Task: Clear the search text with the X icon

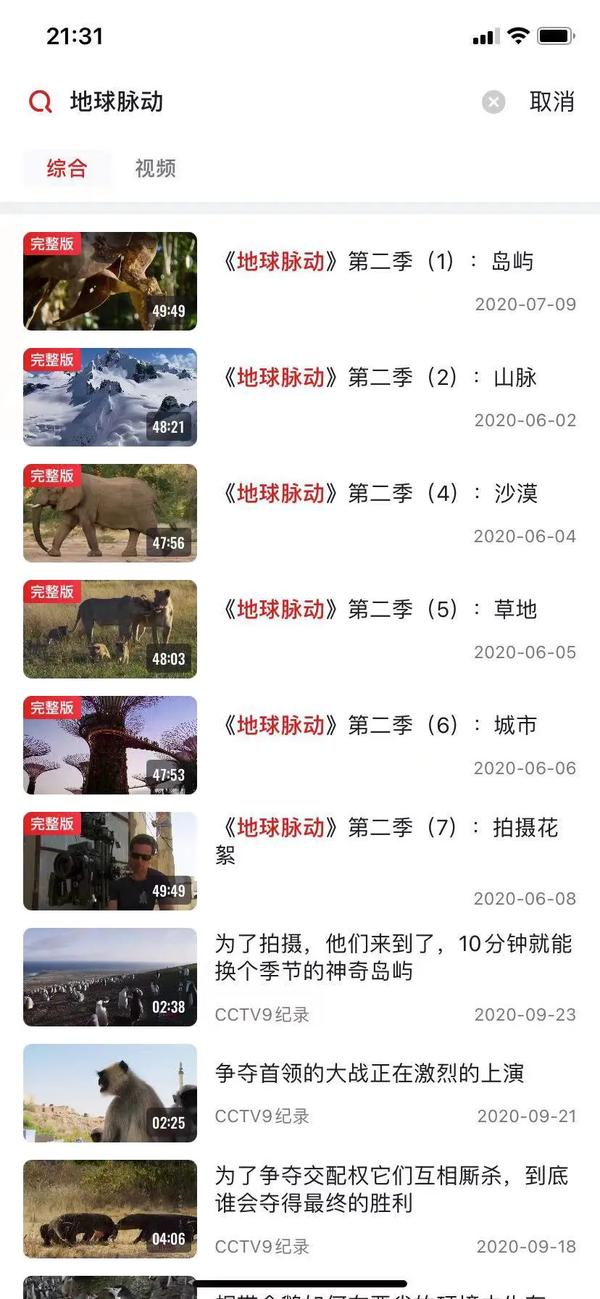Action: (493, 102)
